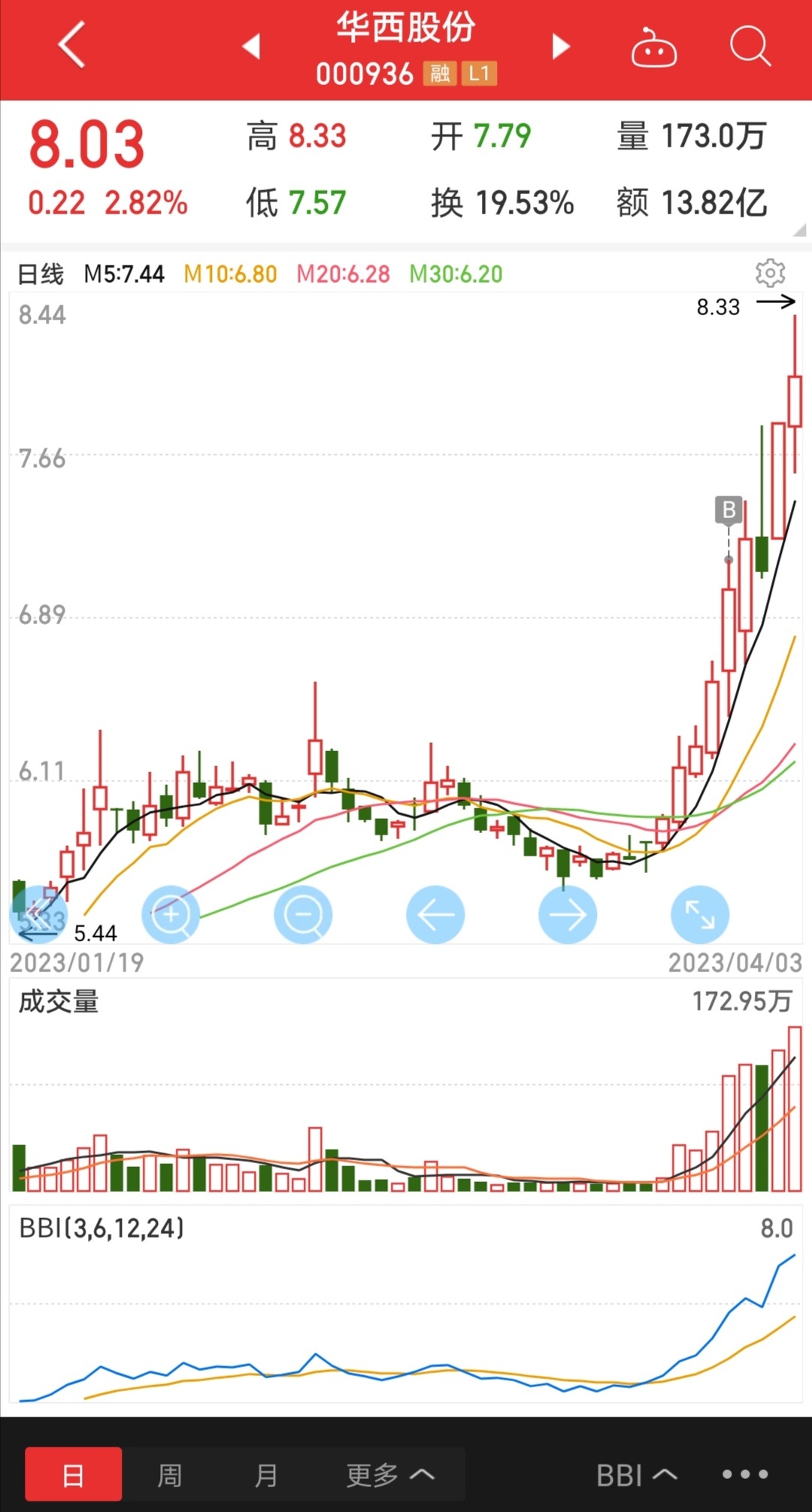Open the three-dot more menu
This screenshot has width=812, height=1512.
[x=745, y=1474]
